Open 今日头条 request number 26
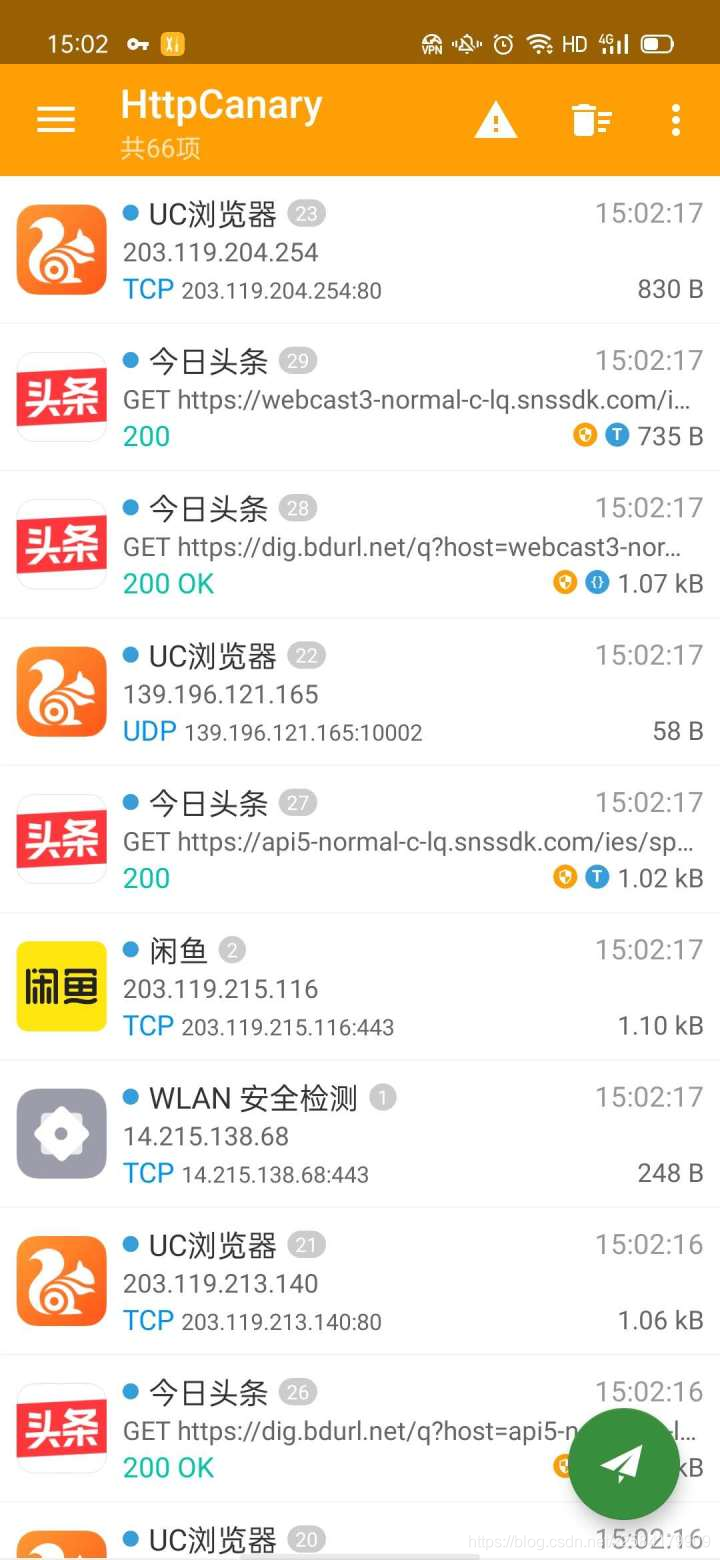The height and width of the screenshot is (1560, 720). coord(360,1428)
